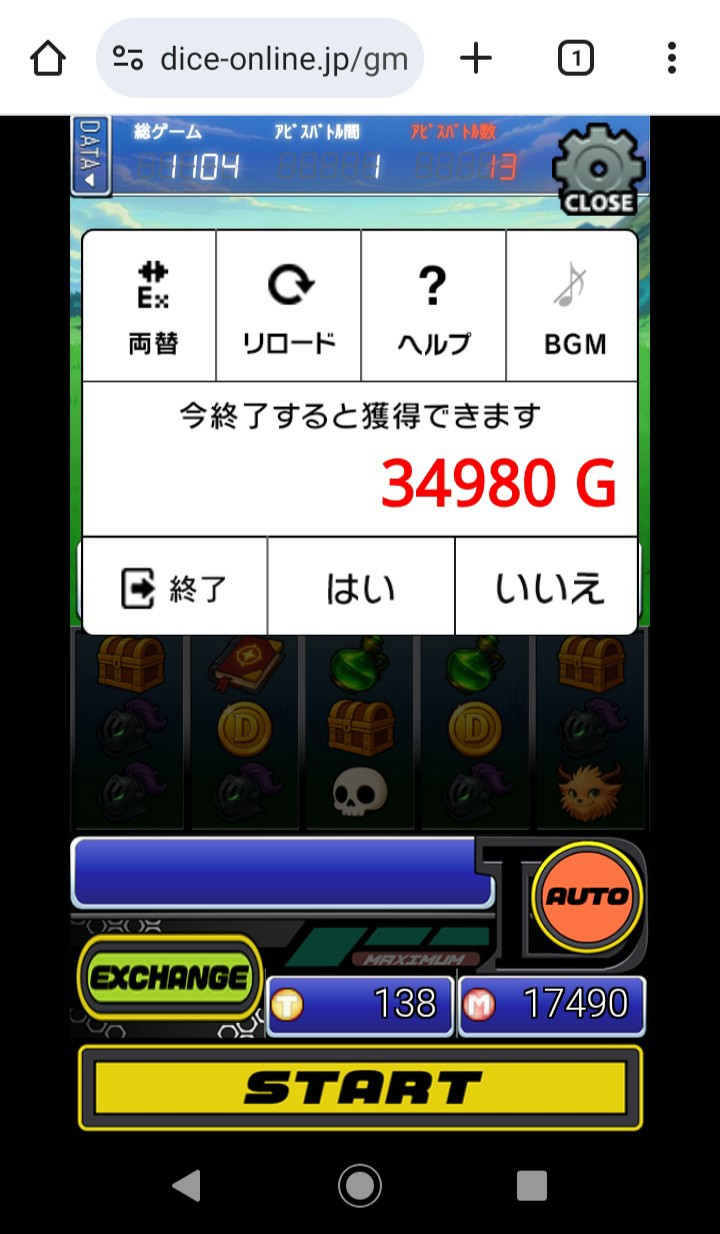Open the browser tab switcher
Screen dimensions: 720x1234
click(x=575, y=59)
